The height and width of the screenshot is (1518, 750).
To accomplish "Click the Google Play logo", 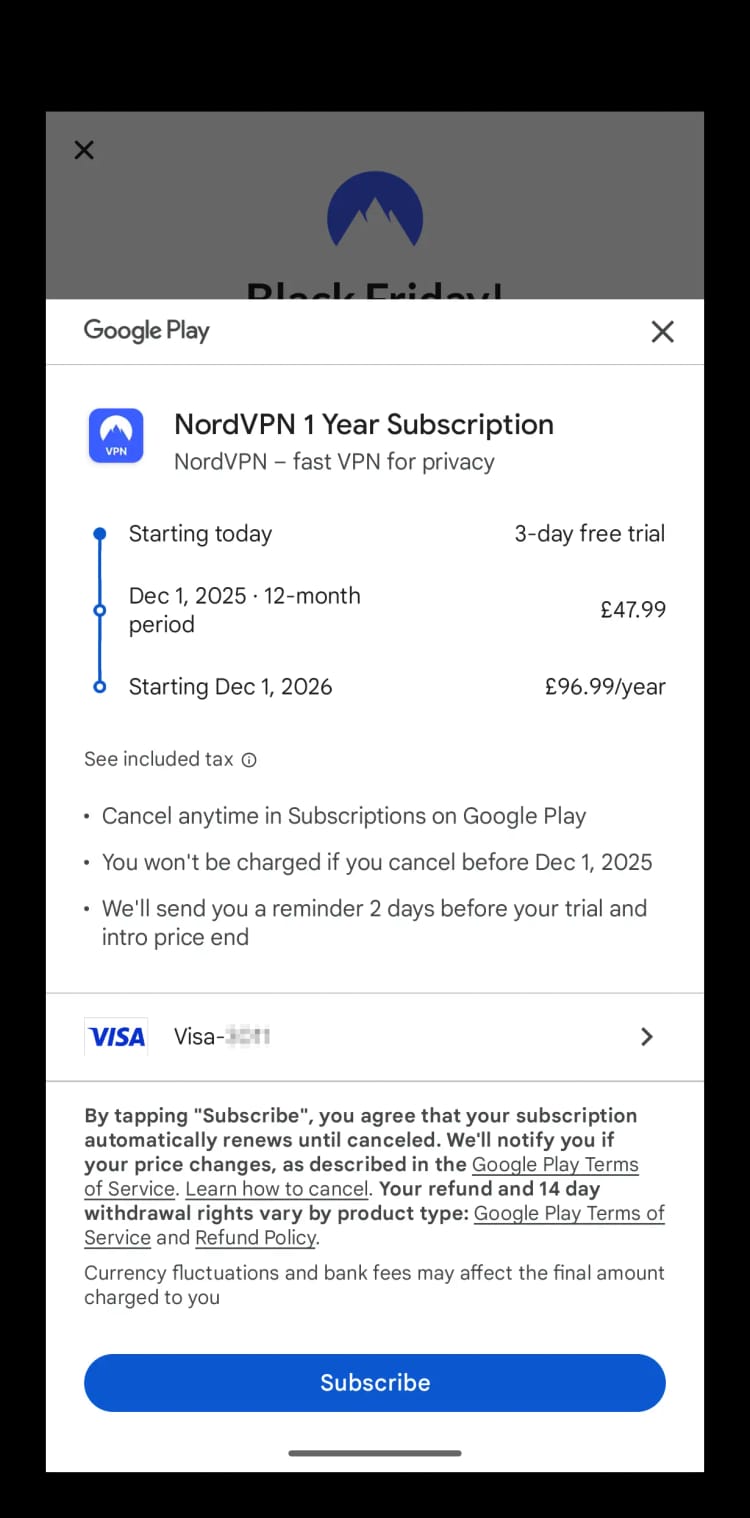I will 146,331.
